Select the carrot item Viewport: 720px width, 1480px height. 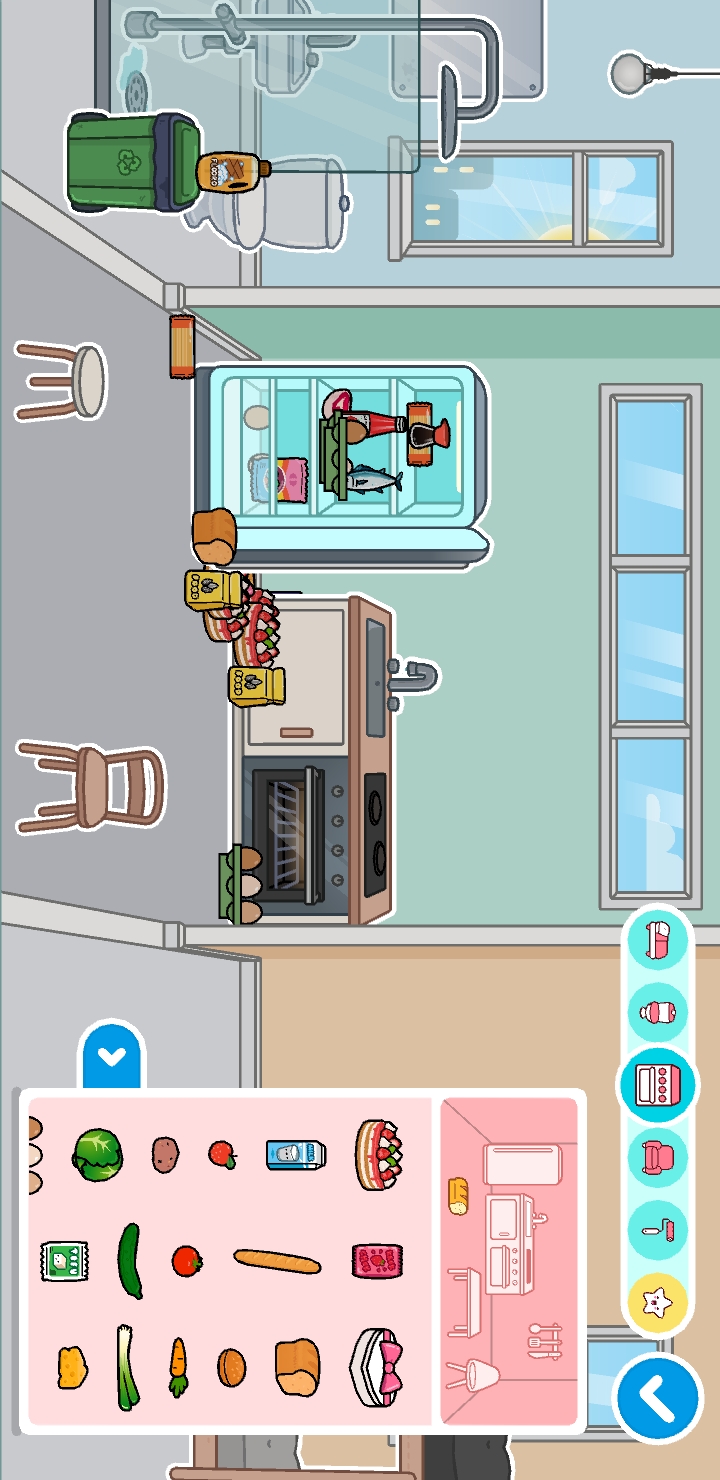tap(178, 1366)
